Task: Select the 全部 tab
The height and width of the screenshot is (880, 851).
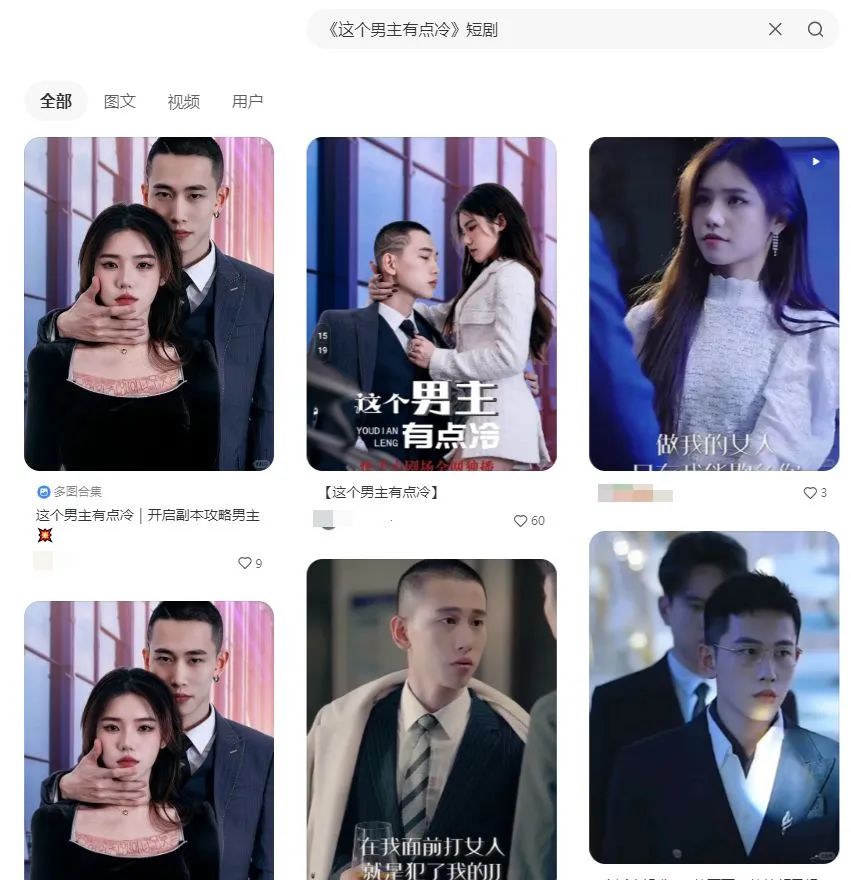Action: (56, 101)
